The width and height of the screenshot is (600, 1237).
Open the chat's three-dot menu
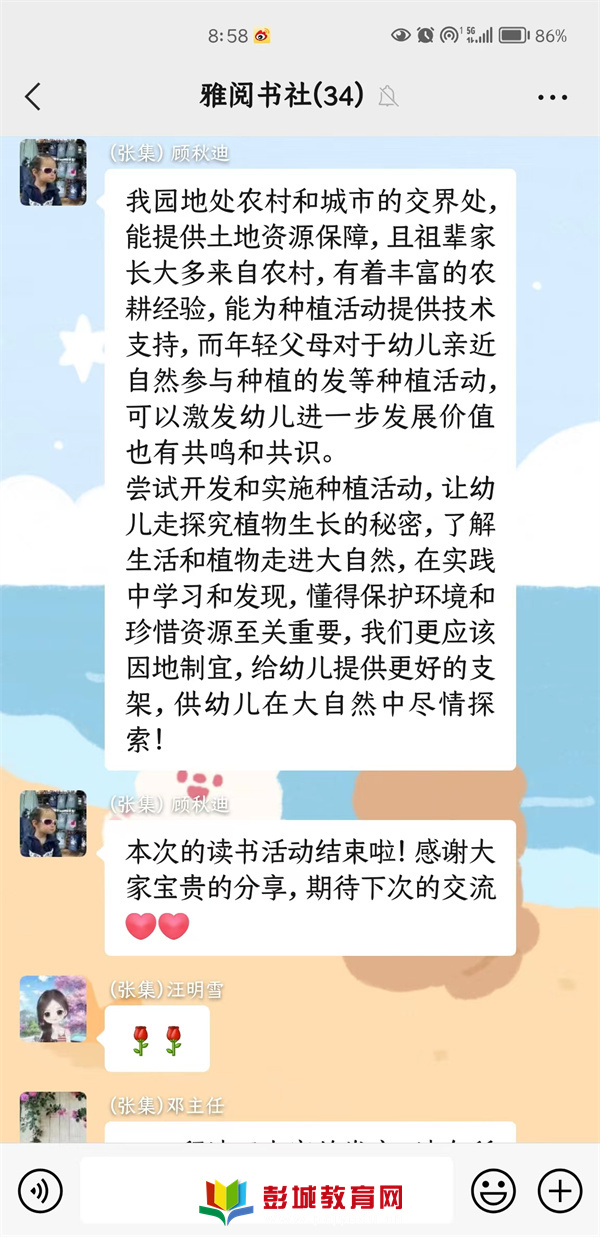coord(552,97)
